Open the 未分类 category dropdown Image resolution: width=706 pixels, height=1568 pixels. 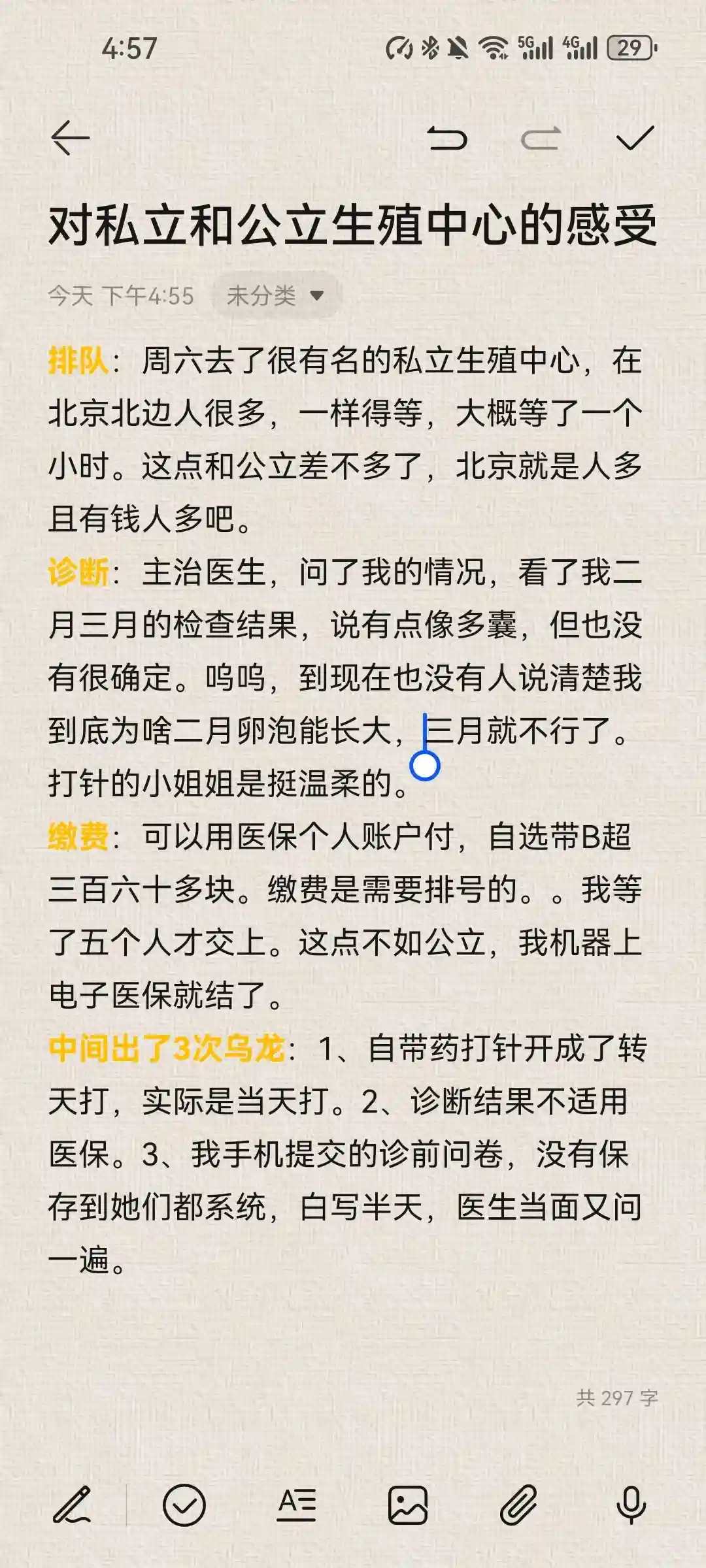coord(275,296)
